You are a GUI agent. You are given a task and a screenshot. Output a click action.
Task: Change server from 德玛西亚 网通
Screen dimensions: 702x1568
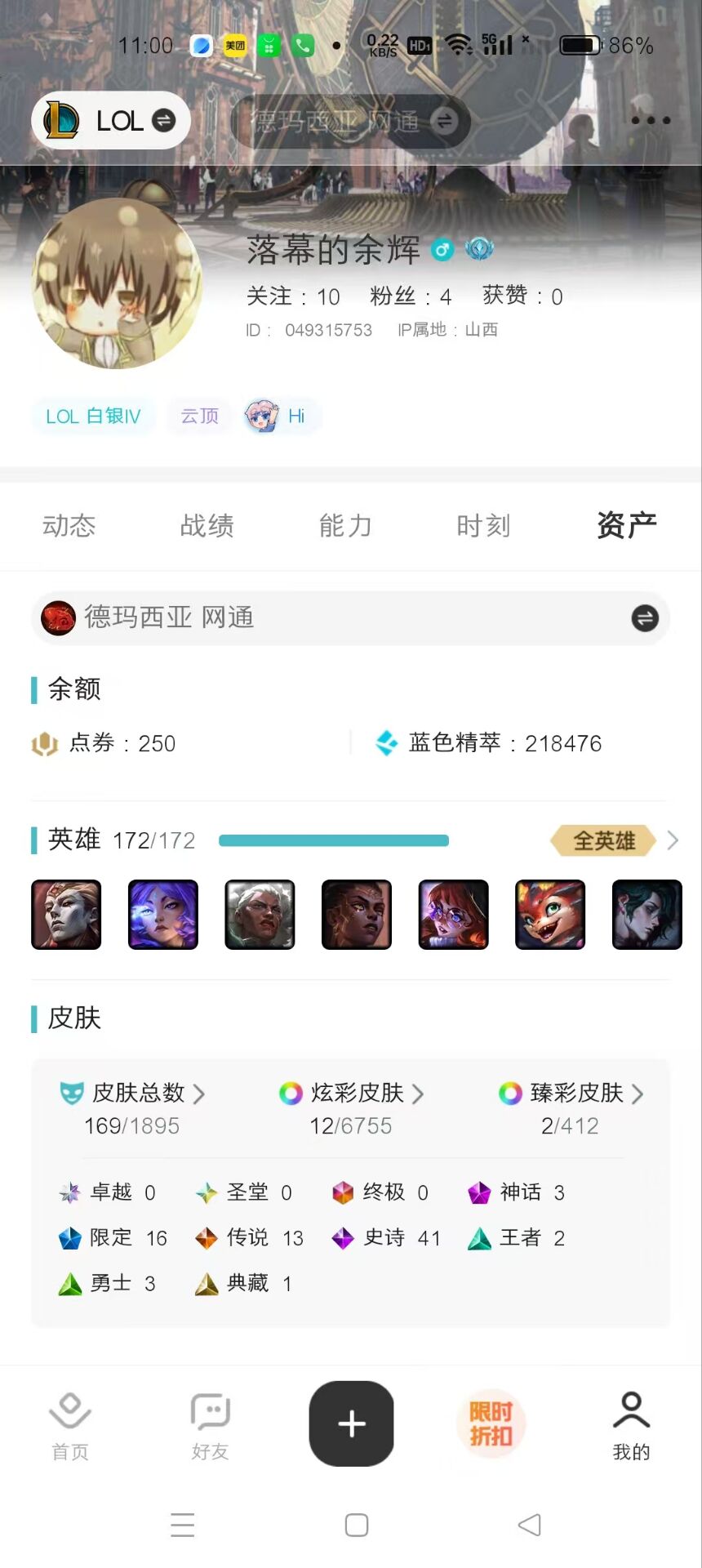(x=644, y=618)
